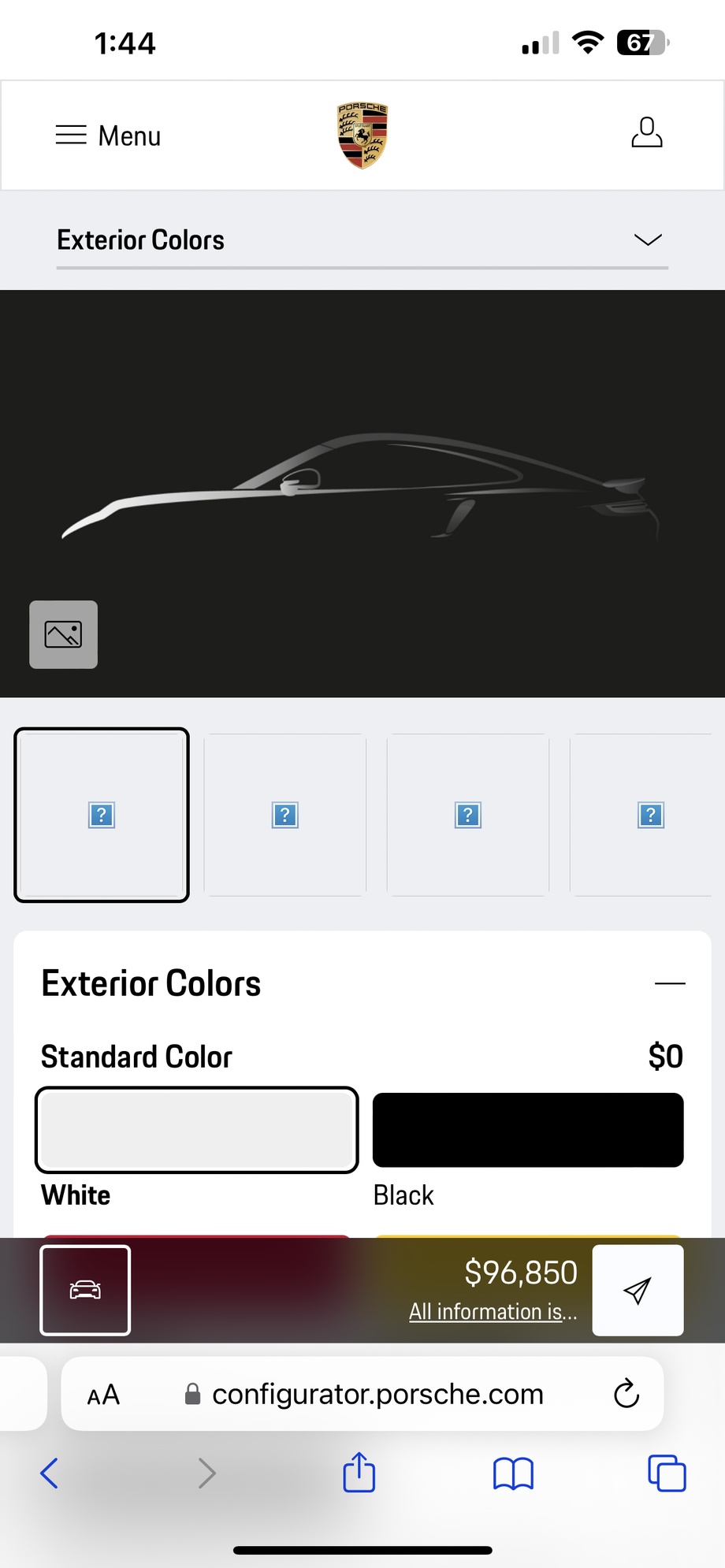Tap the car view button
Image resolution: width=725 pixels, height=1568 pixels.
click(x=85, y=1290)
